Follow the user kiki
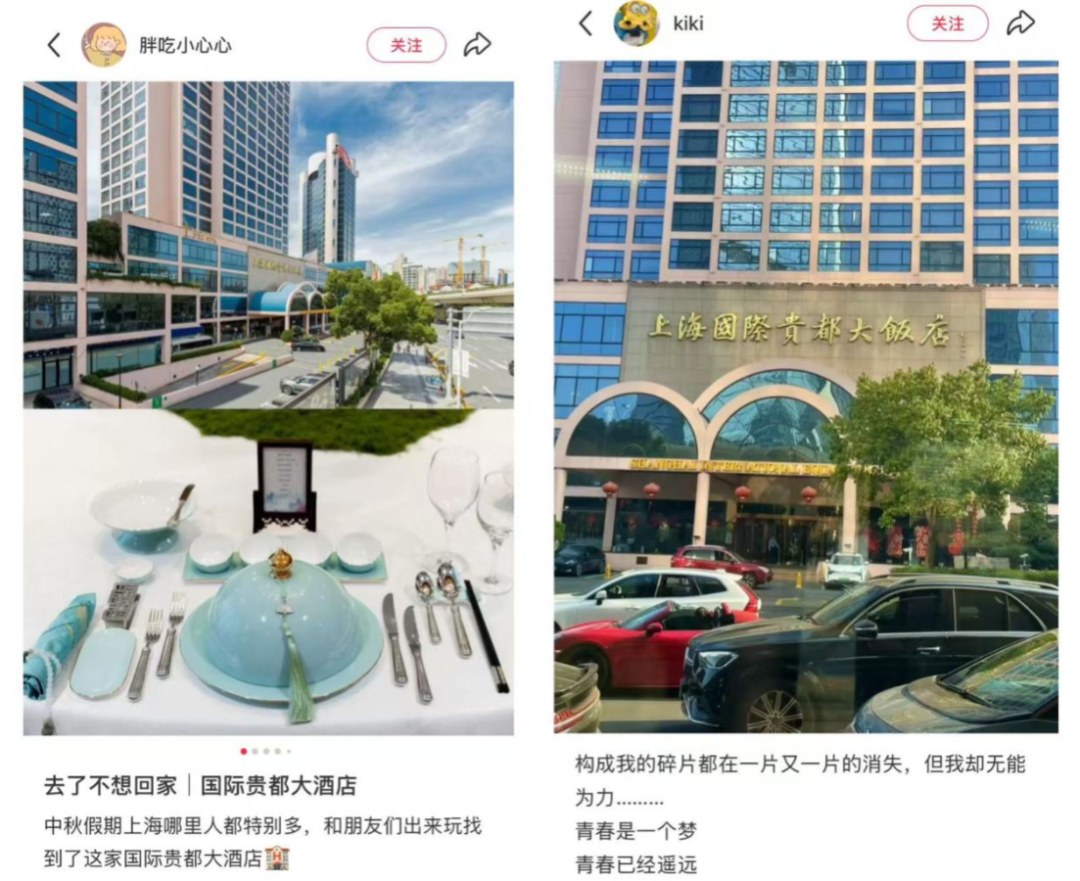 [947, 23]
